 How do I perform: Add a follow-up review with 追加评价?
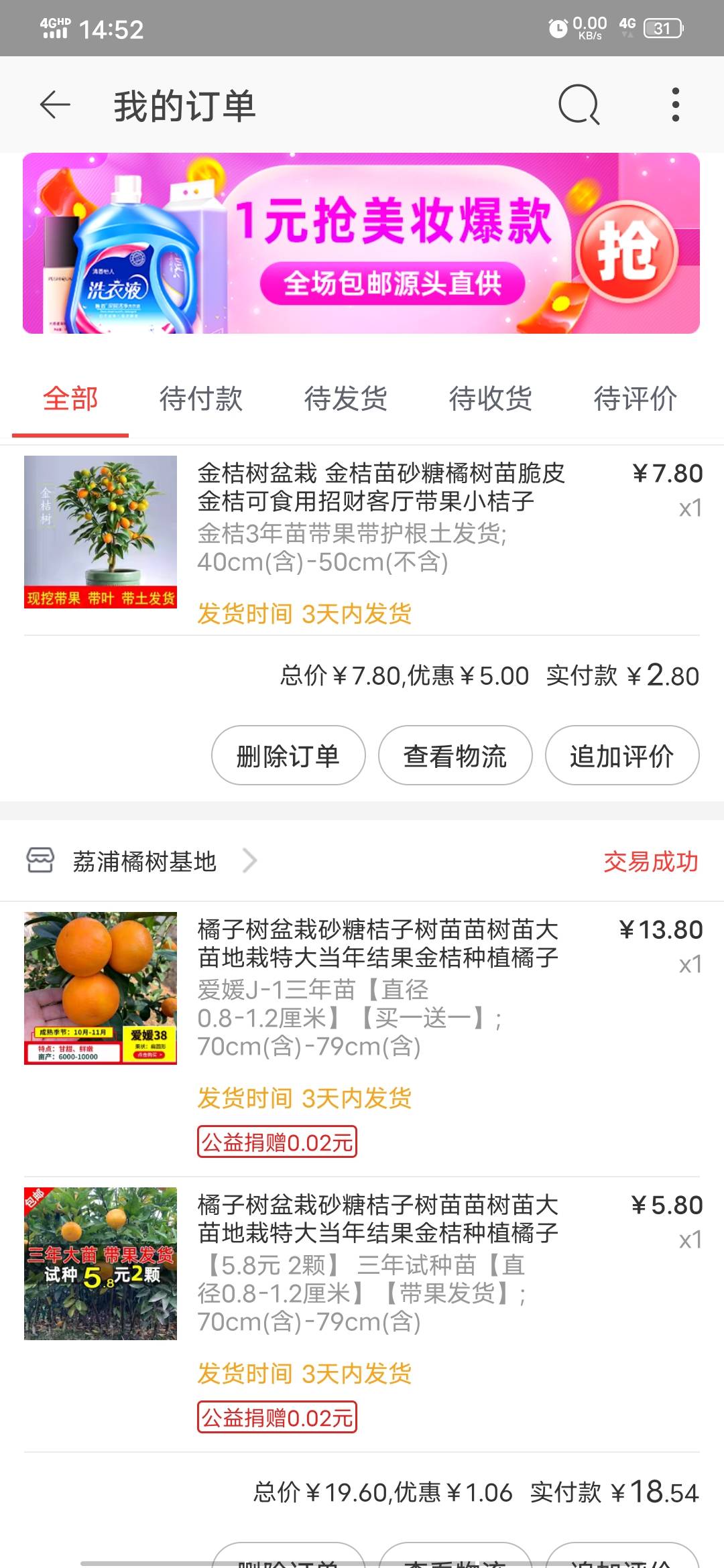click(622, 756)
